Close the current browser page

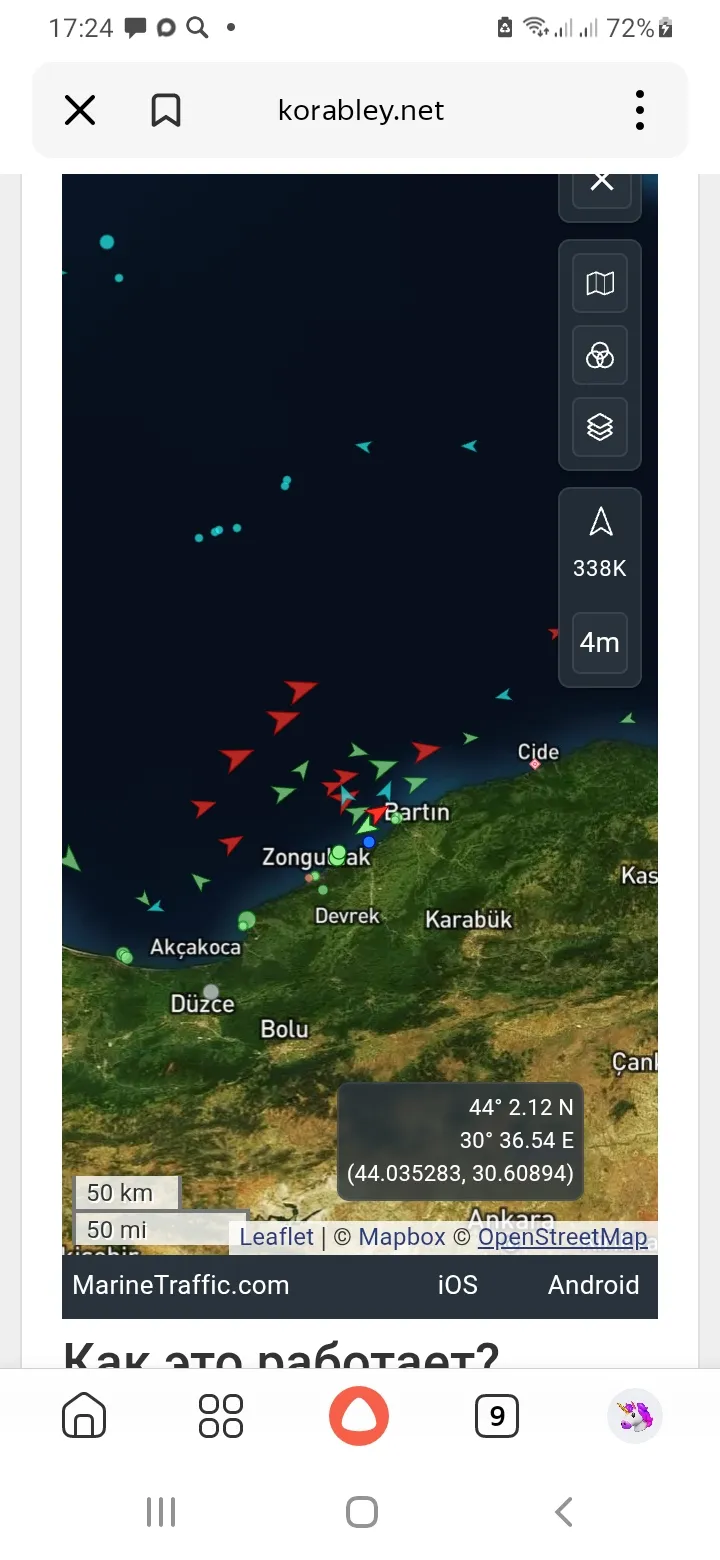coord(80,110)
